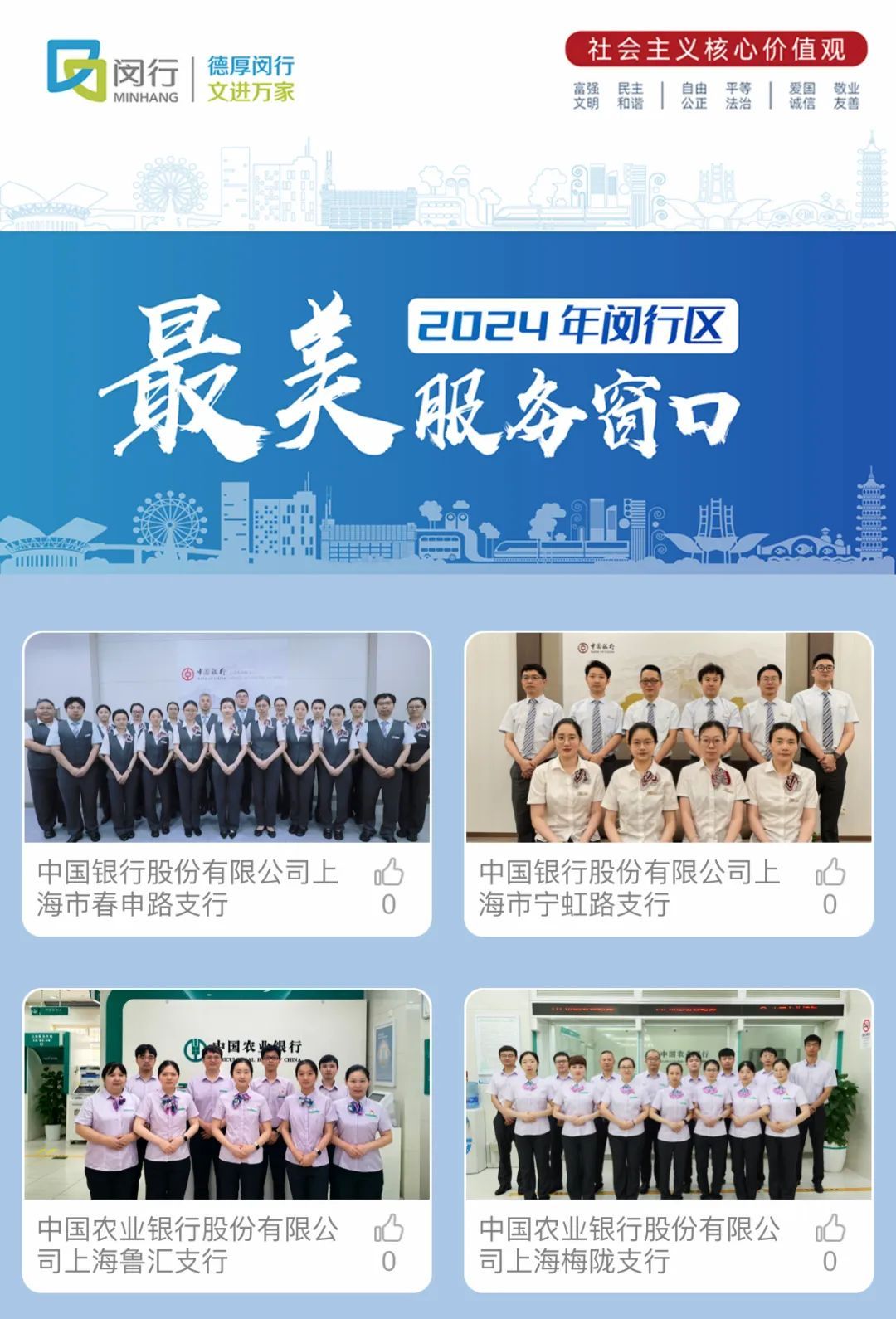Screen dimensions: 896x1319
Task: Vote thumbs-up for 农业银行上海梅陇支行
Action: tap(830, 1229)
